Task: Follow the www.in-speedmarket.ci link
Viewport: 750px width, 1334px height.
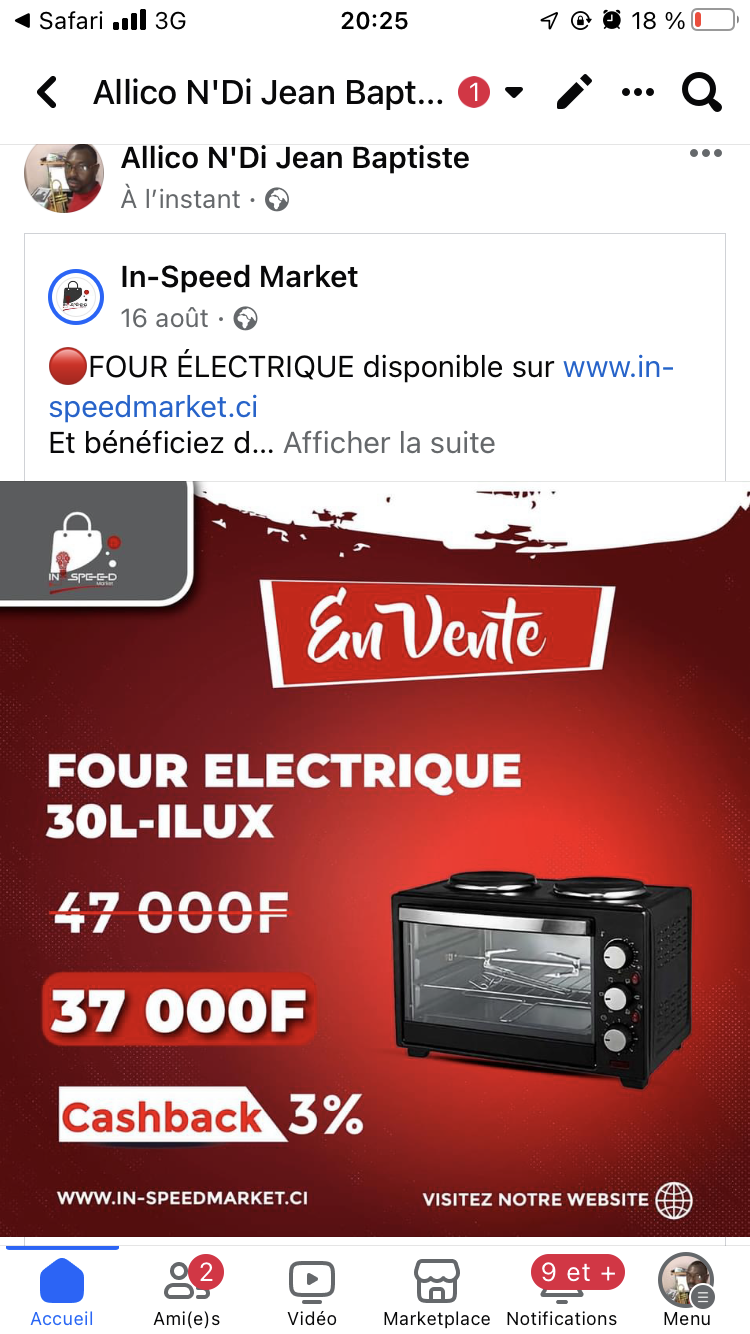Action: tap(361, 387)
